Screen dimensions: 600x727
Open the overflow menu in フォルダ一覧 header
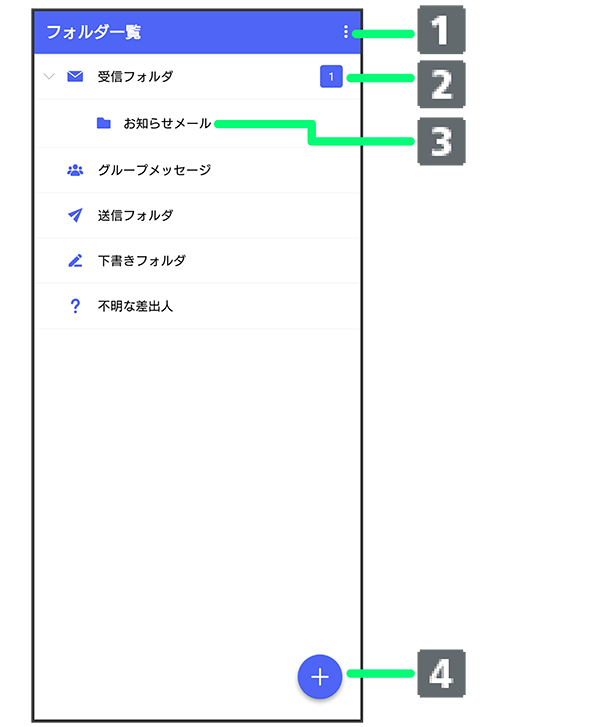coord(345,32)
